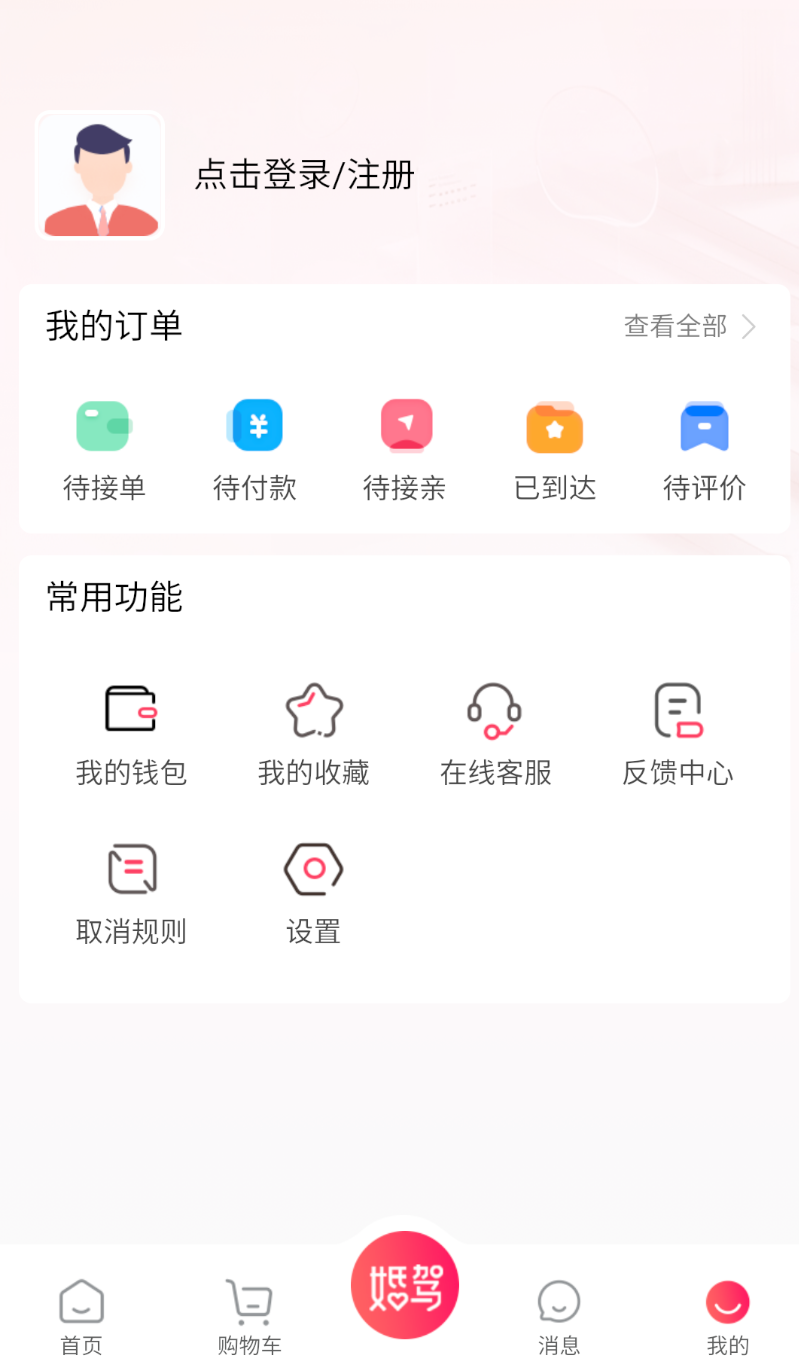The height and width of the screenshot is (1370, 799).
Task: Contact 在线客服 customer service
Action: [x=495, y=734]
